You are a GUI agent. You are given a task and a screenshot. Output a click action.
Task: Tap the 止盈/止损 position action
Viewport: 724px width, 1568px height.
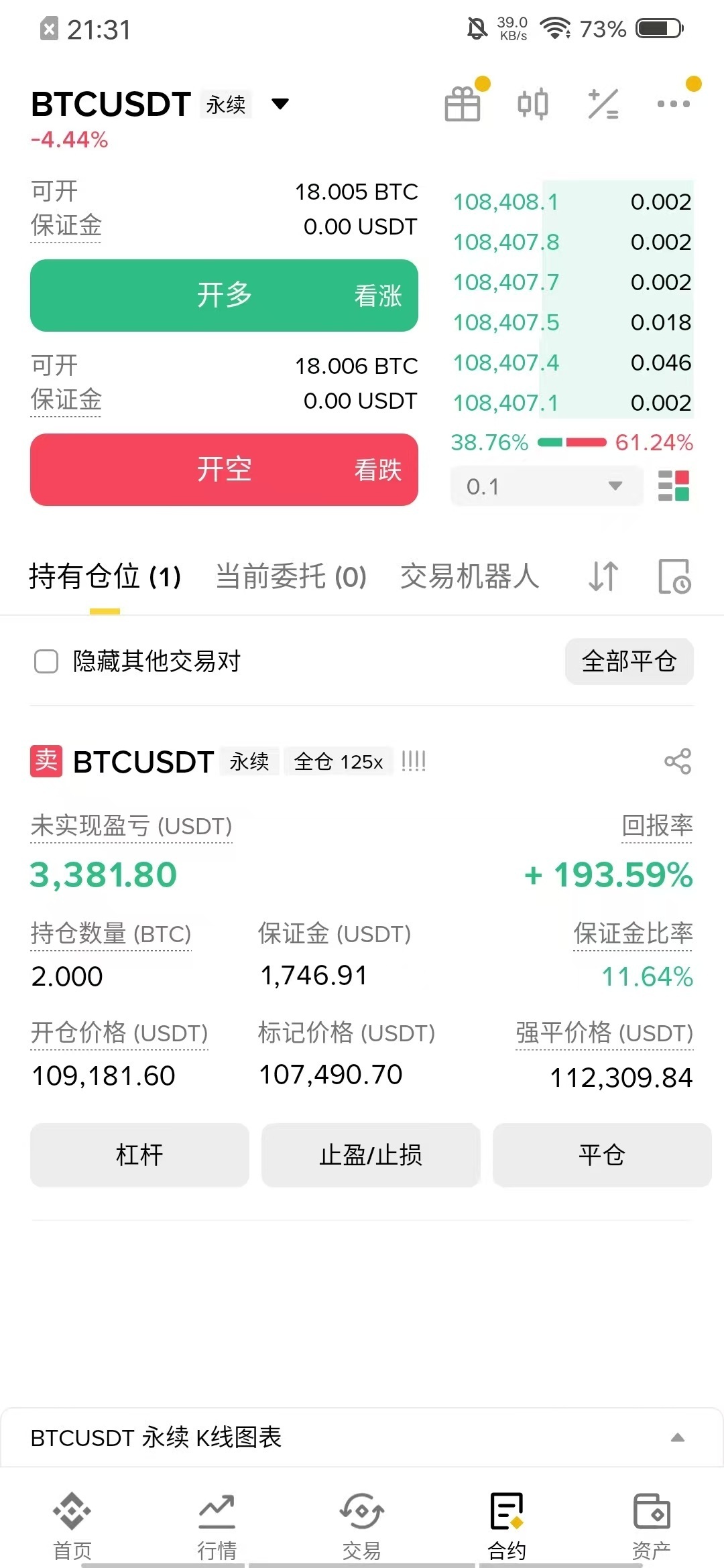370,1155
